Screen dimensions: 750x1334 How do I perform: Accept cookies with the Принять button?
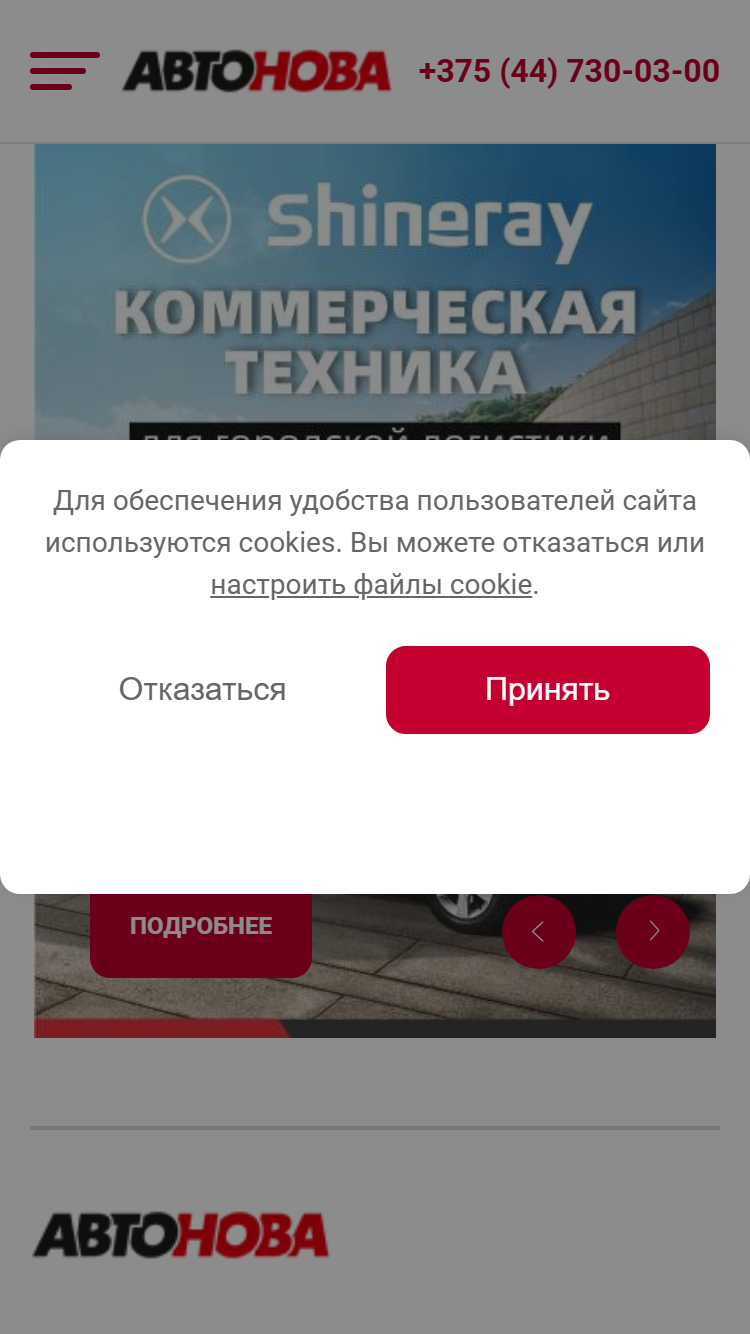tap(548, 690)
